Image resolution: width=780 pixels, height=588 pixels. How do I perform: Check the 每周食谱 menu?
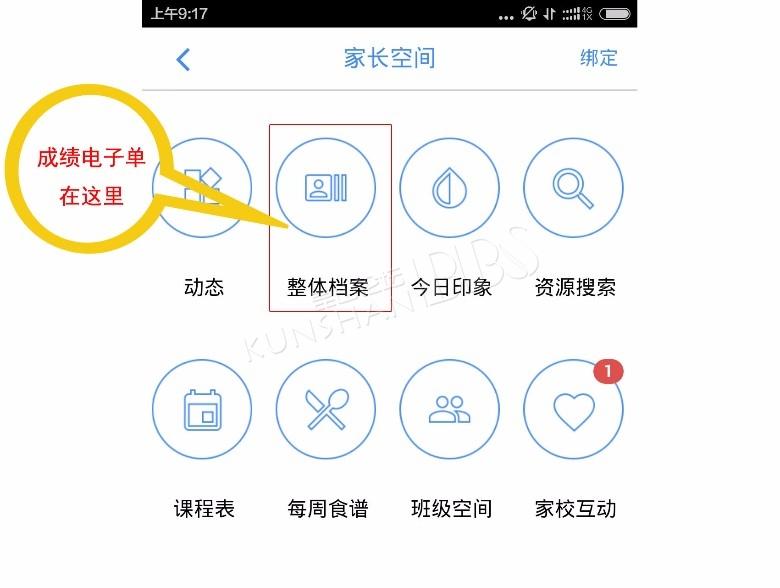pos(326,409)
